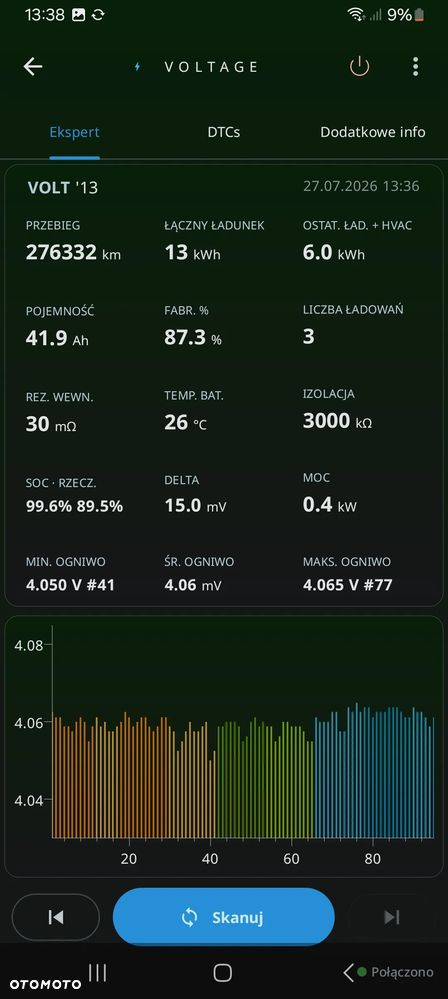Jump to the previous scan record
This screenshot has height=999, width=448.
pyautogui.click(x=56, y=917)
